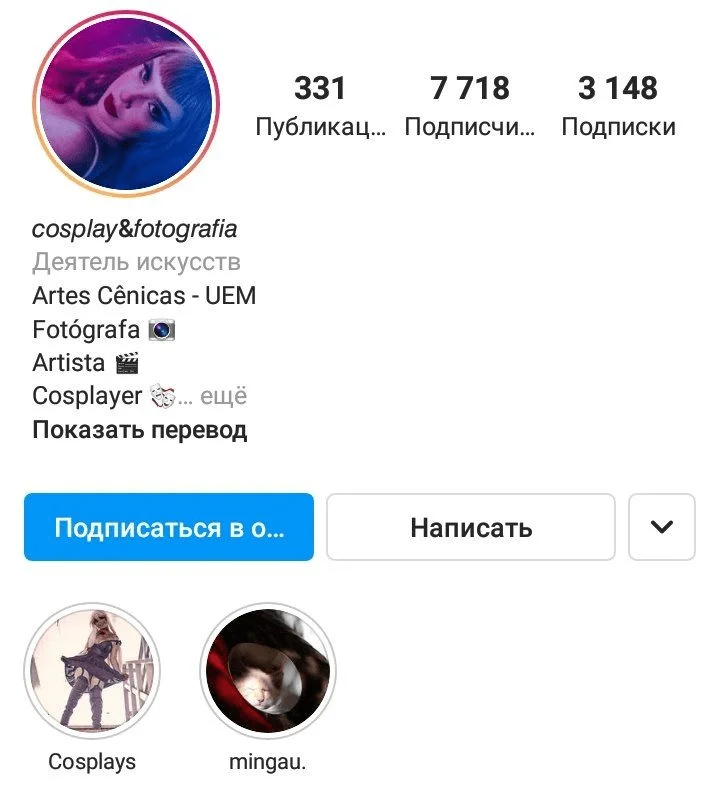
Task: Open the Cosplays story highlight
Action: click(x=92, y=671)
